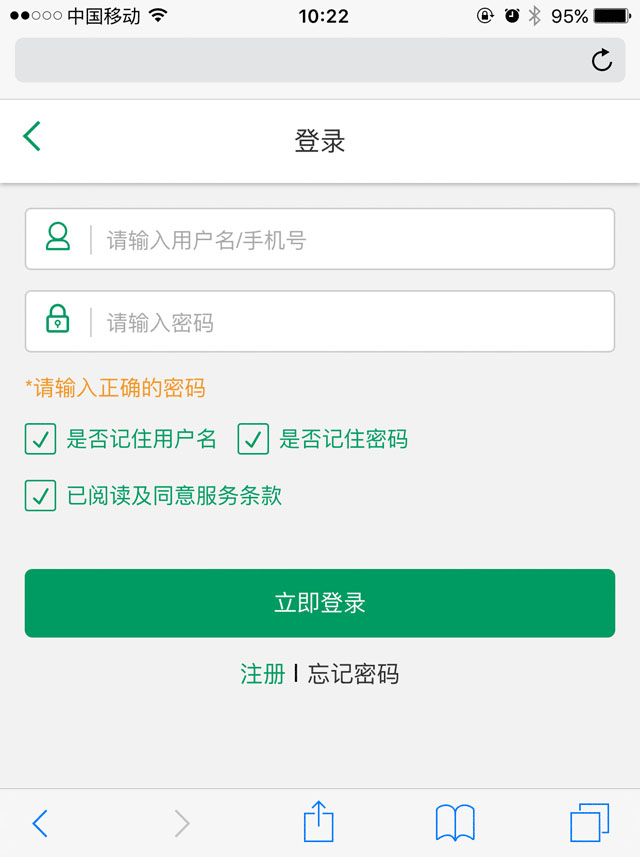This screenshot has height=857, width=640.
Task: Reload the page in the address bar
Action: (x=601, y=61)
